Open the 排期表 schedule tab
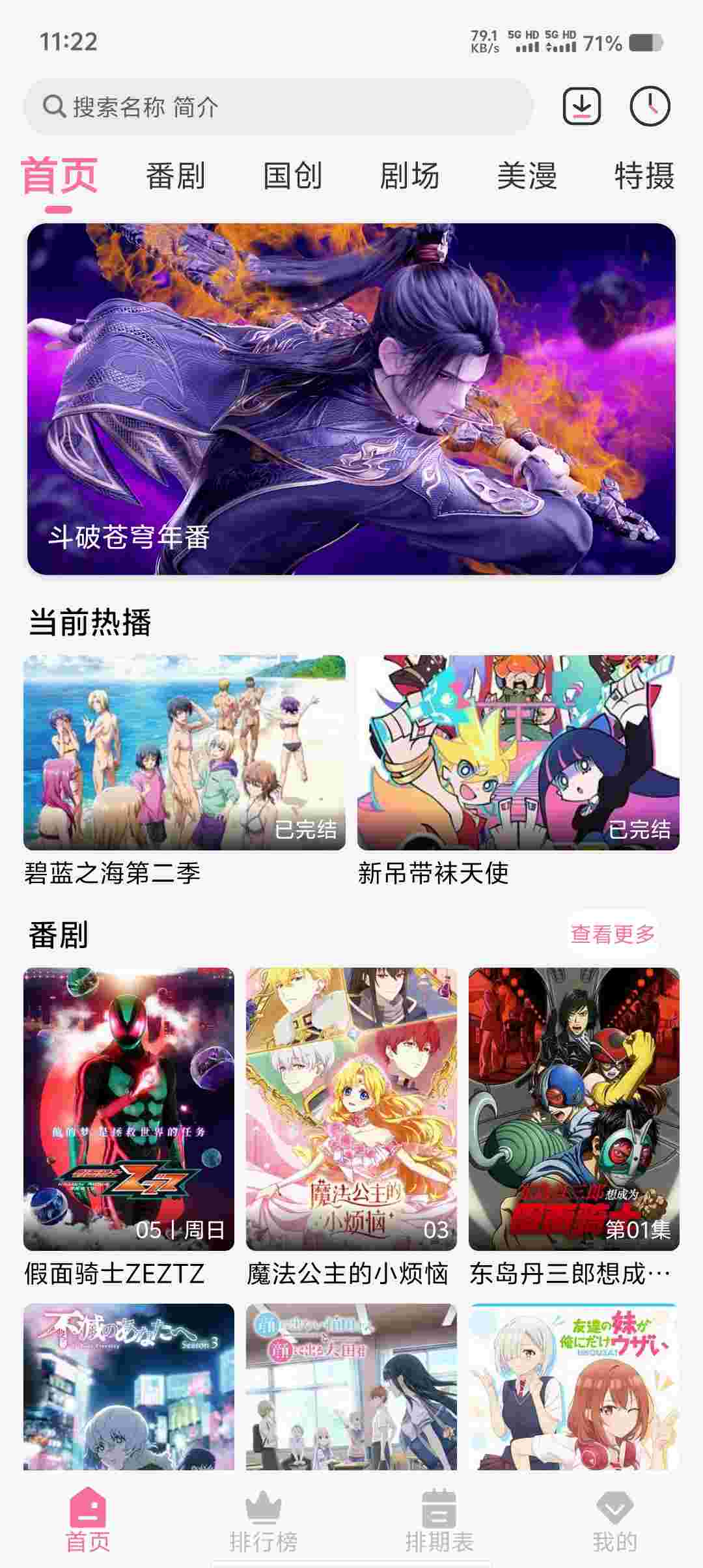The image size is (703, 1568). pyautogui.click(x=439, y=1520)
